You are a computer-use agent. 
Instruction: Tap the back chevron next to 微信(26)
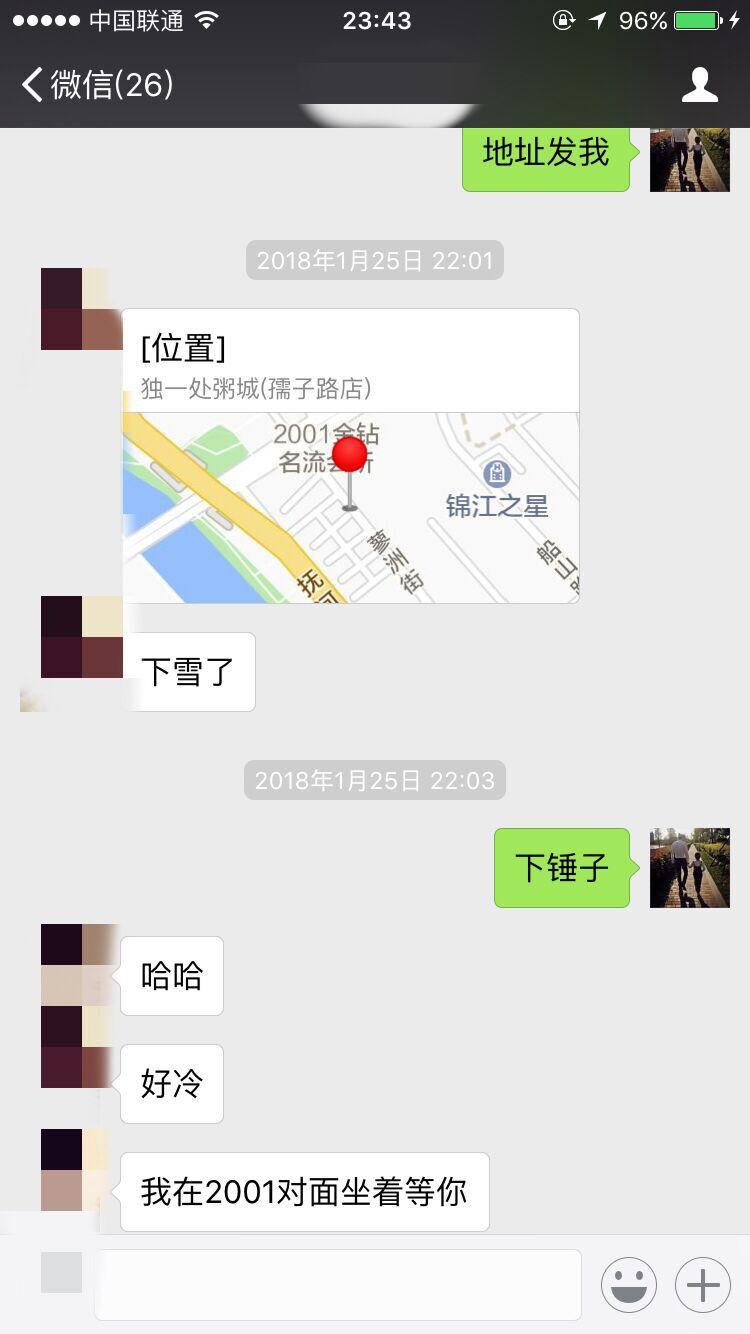pyautogui.click(x=30, y=85)
